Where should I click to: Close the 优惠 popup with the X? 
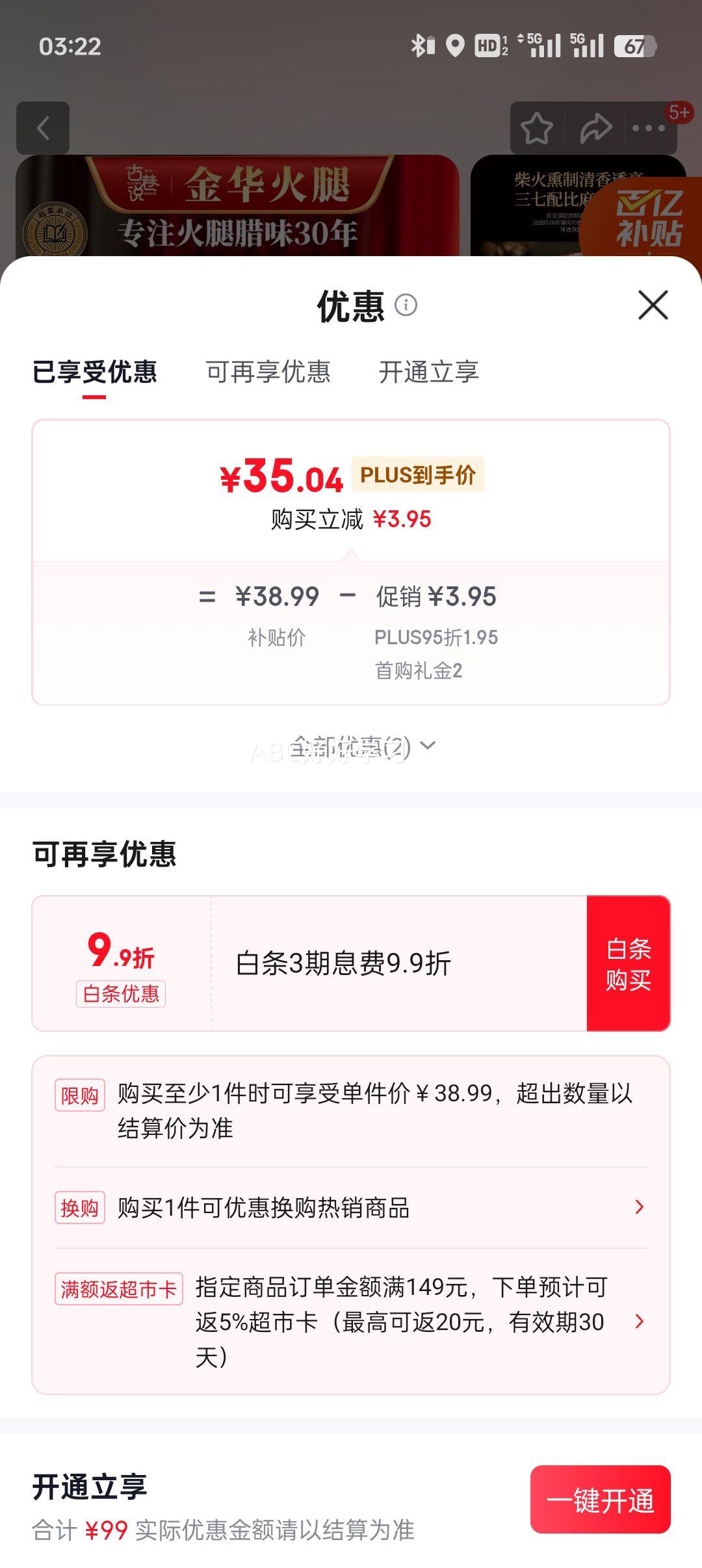coord(652,306)
